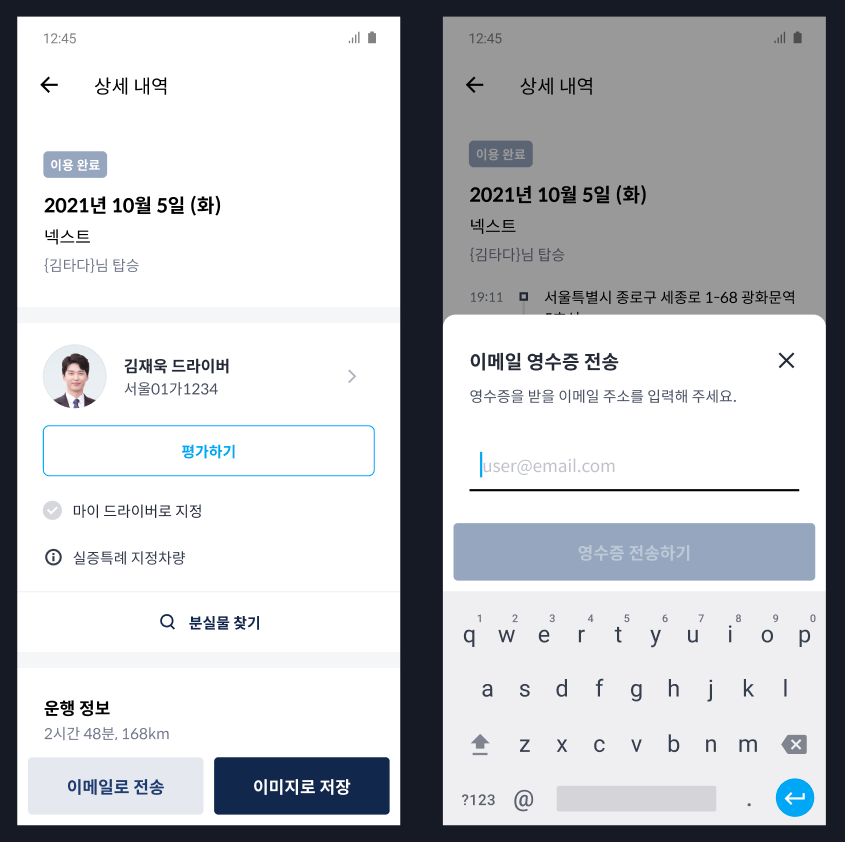Tap the 평가하기 button to rate
This screenshot has height=842, width=845.
[x=208, y=451]
